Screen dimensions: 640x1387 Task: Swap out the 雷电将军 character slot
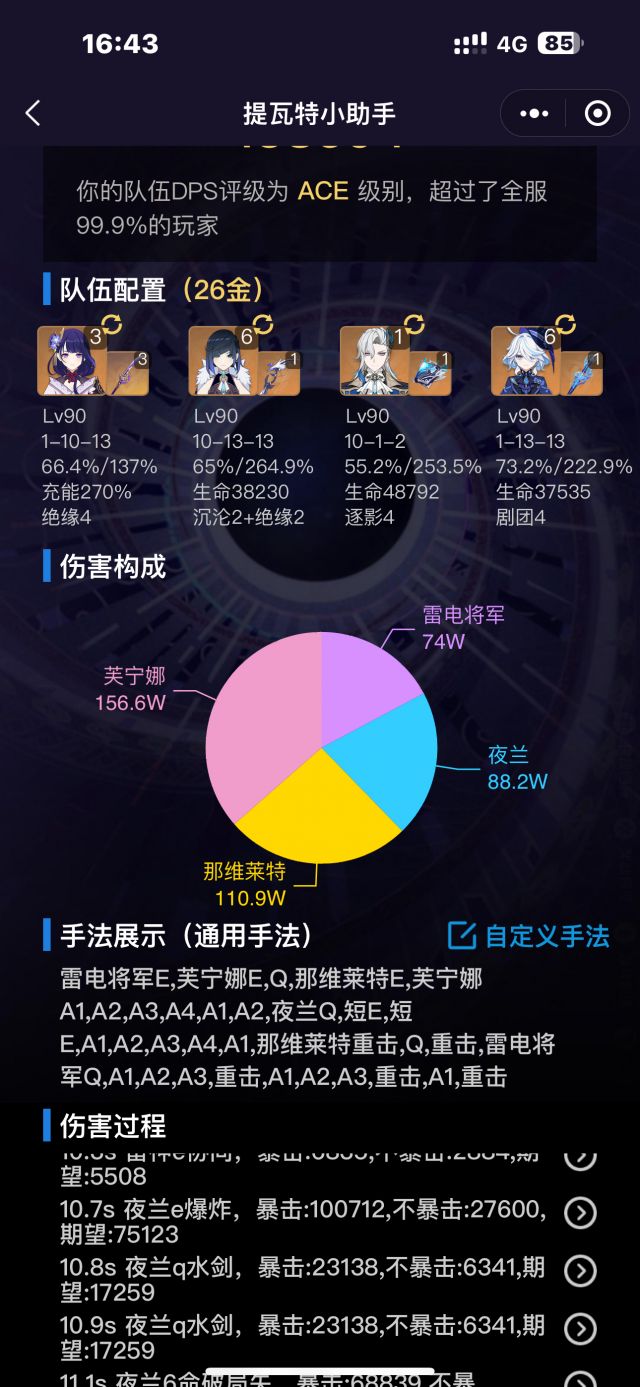click(111, 325)
